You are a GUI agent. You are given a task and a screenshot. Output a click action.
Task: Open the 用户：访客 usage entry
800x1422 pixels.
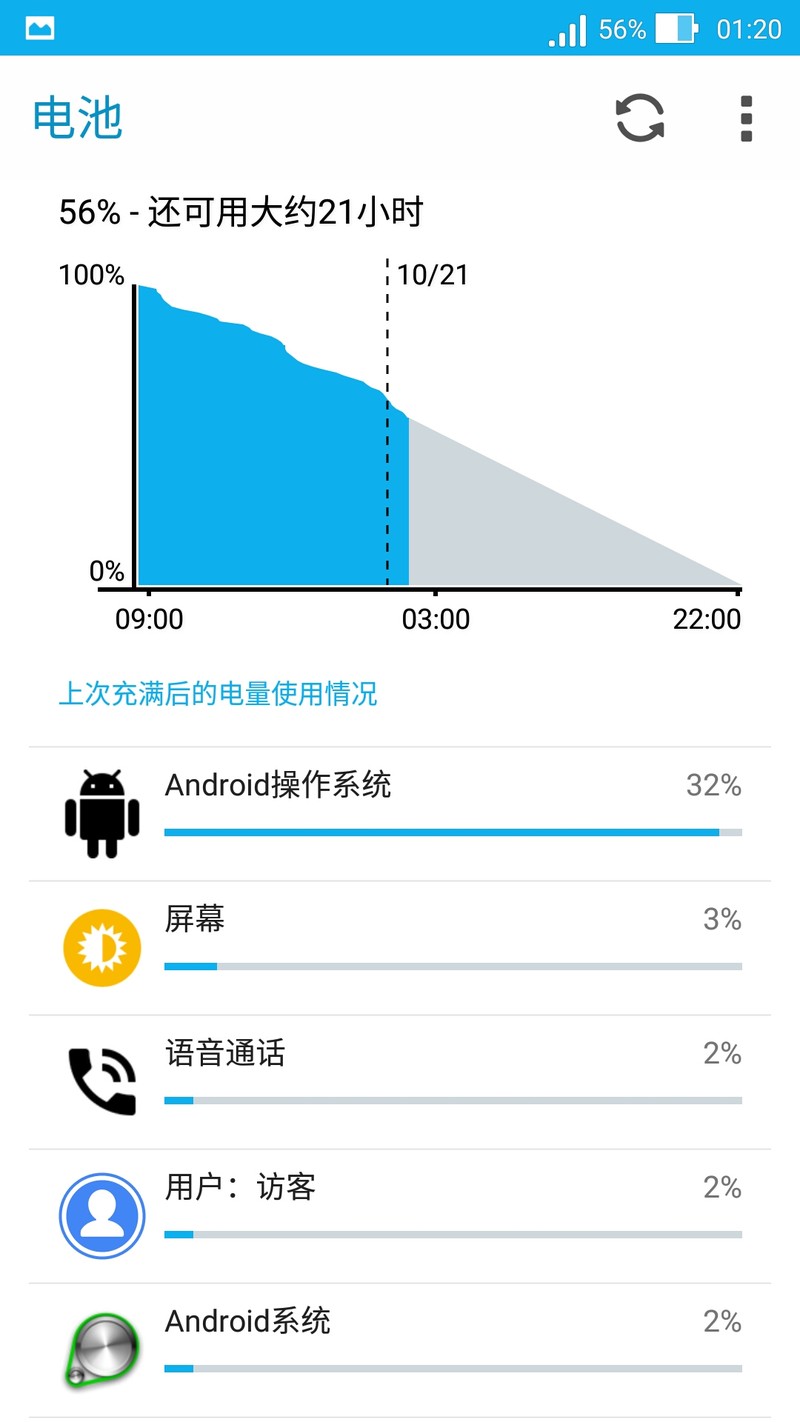pyautogui.click(x=400, y=1213)
